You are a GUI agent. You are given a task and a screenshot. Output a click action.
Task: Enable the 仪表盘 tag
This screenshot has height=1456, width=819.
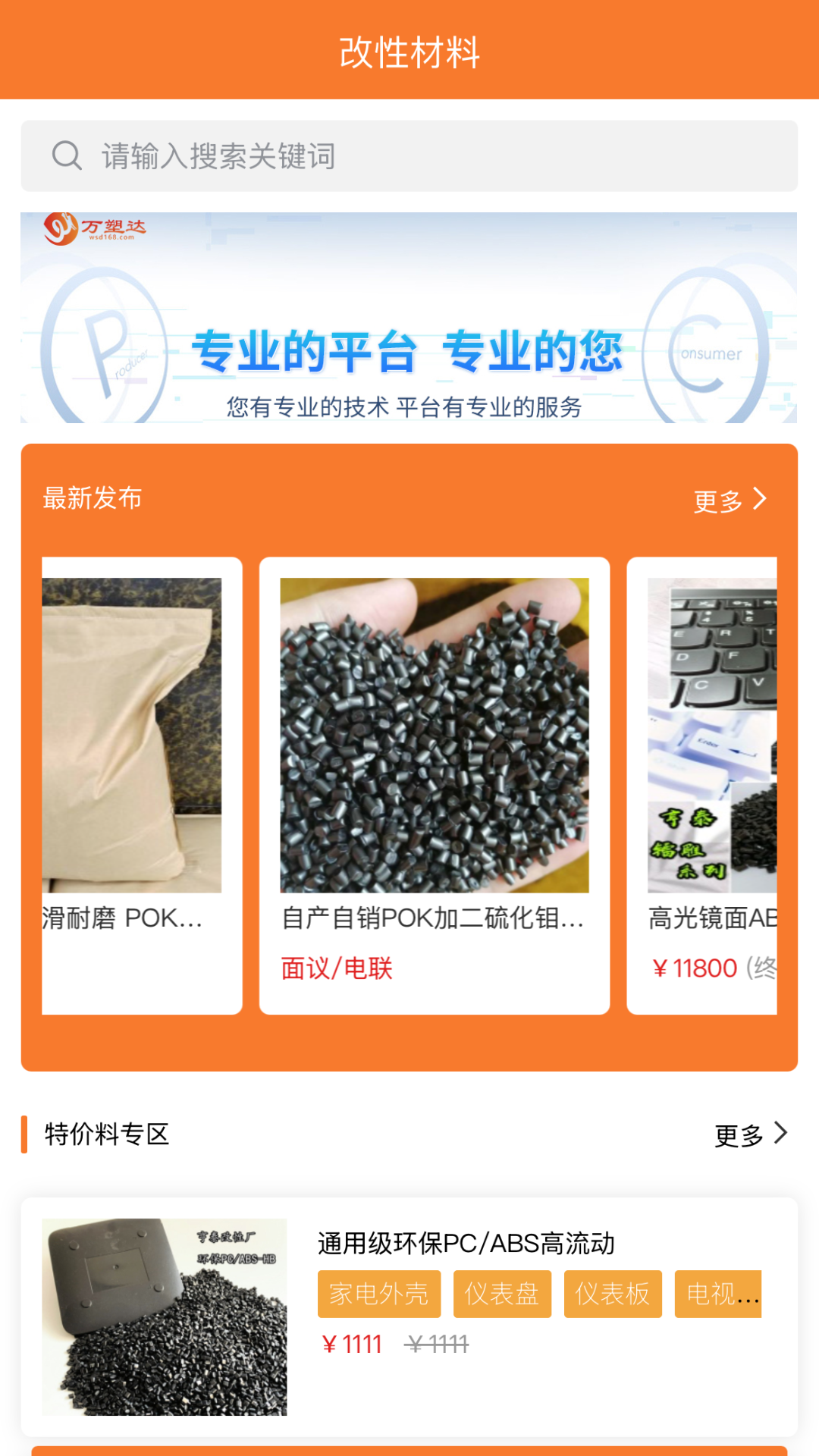[x=502, y=1294]
